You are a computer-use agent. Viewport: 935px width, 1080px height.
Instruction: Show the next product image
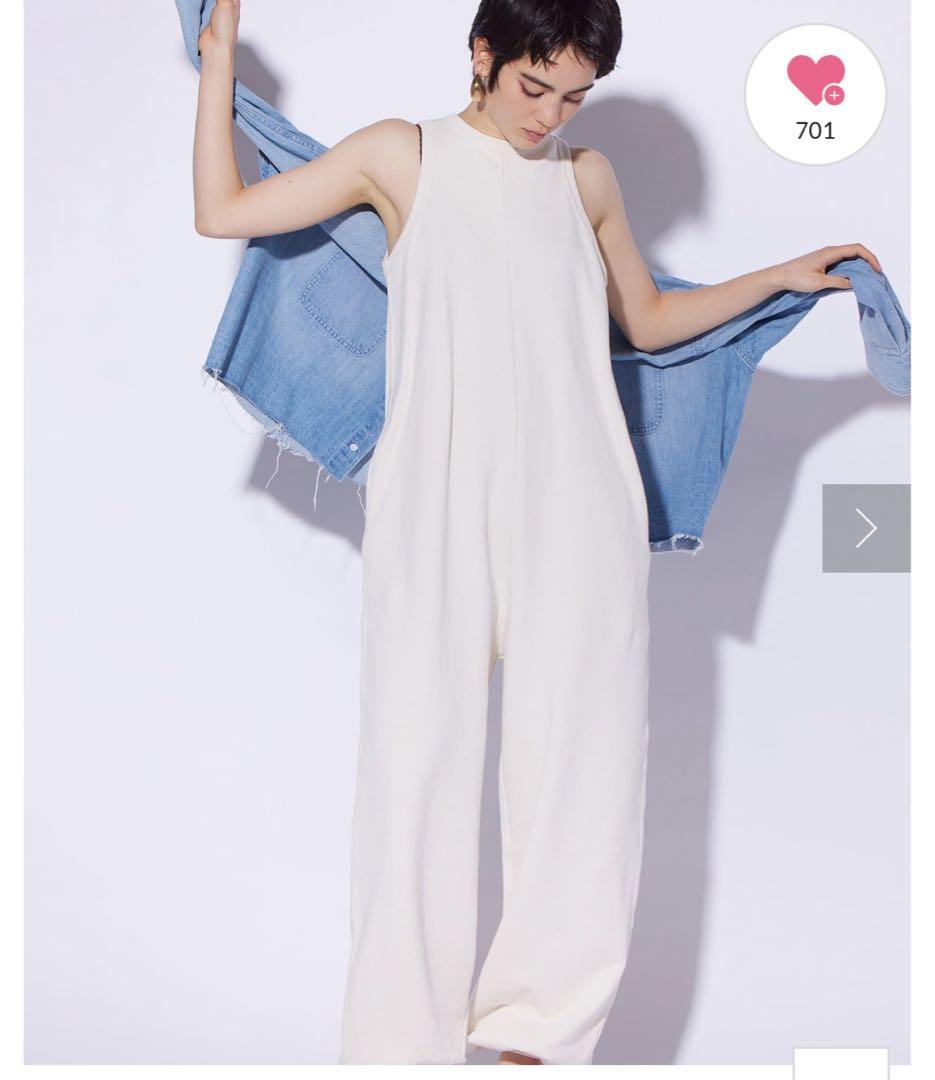865,528
